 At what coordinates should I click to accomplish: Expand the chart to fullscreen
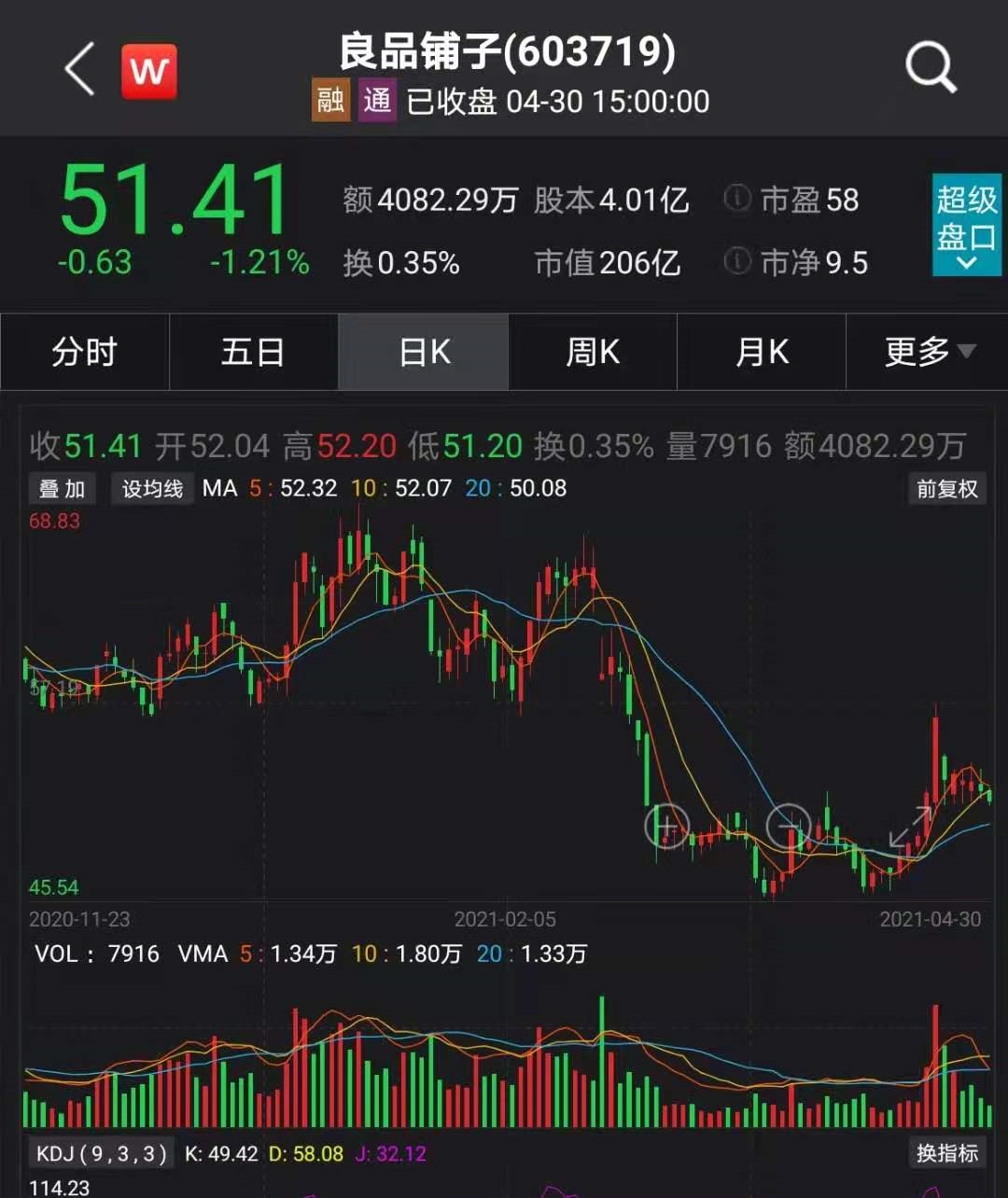910,826
